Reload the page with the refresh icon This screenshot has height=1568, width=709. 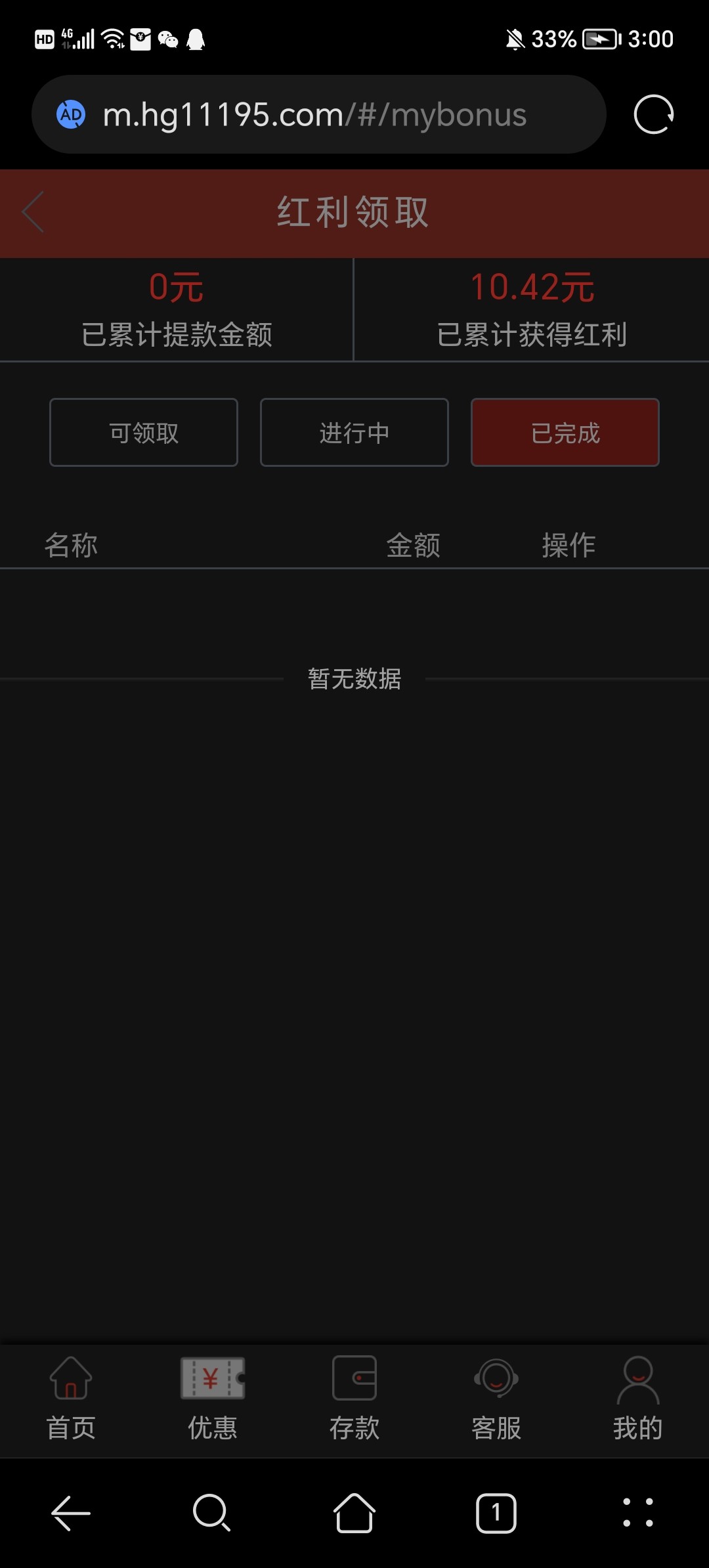(x=653, y=114)
